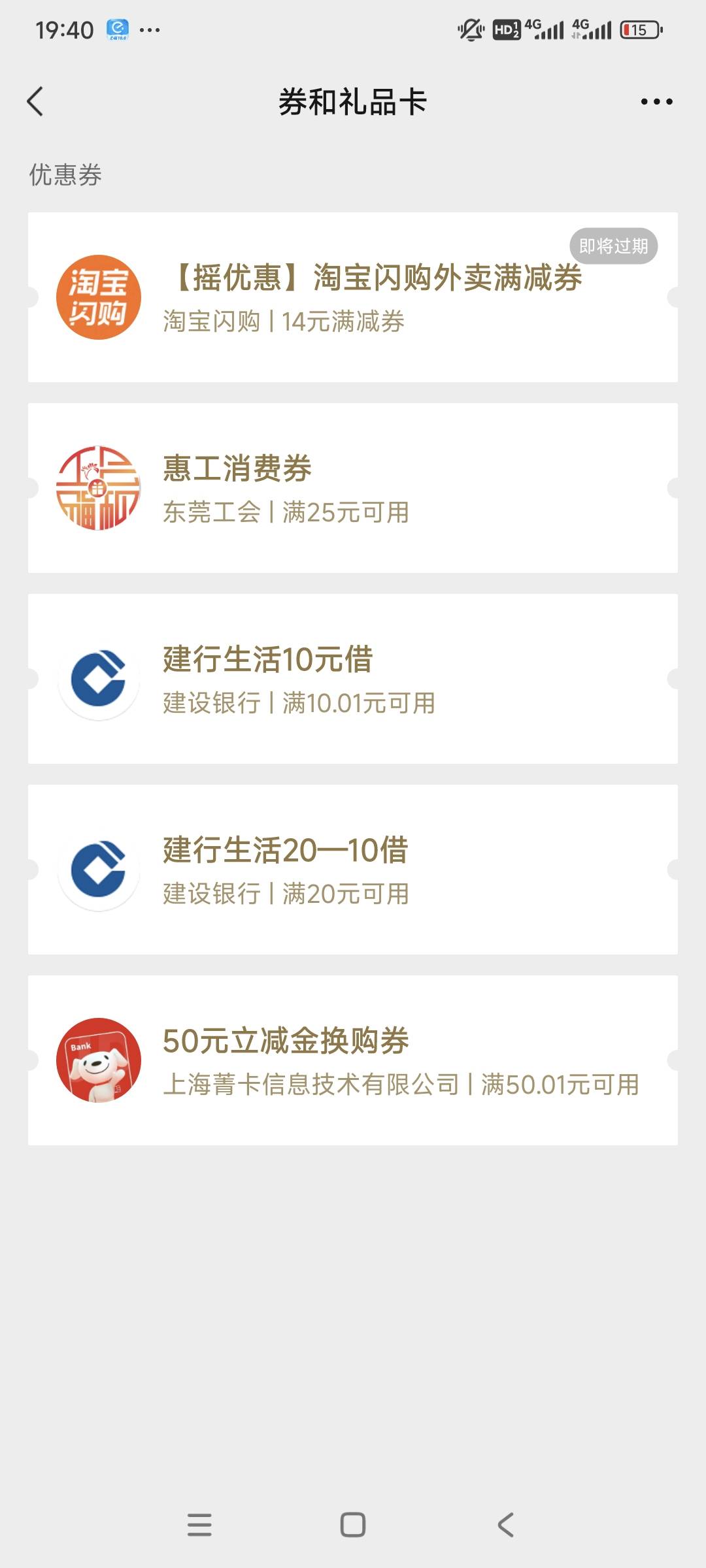The height and width of the screenshot is (1568, 706).
Task: View the 建行生活20—10借 coupon
Action: 353,870
